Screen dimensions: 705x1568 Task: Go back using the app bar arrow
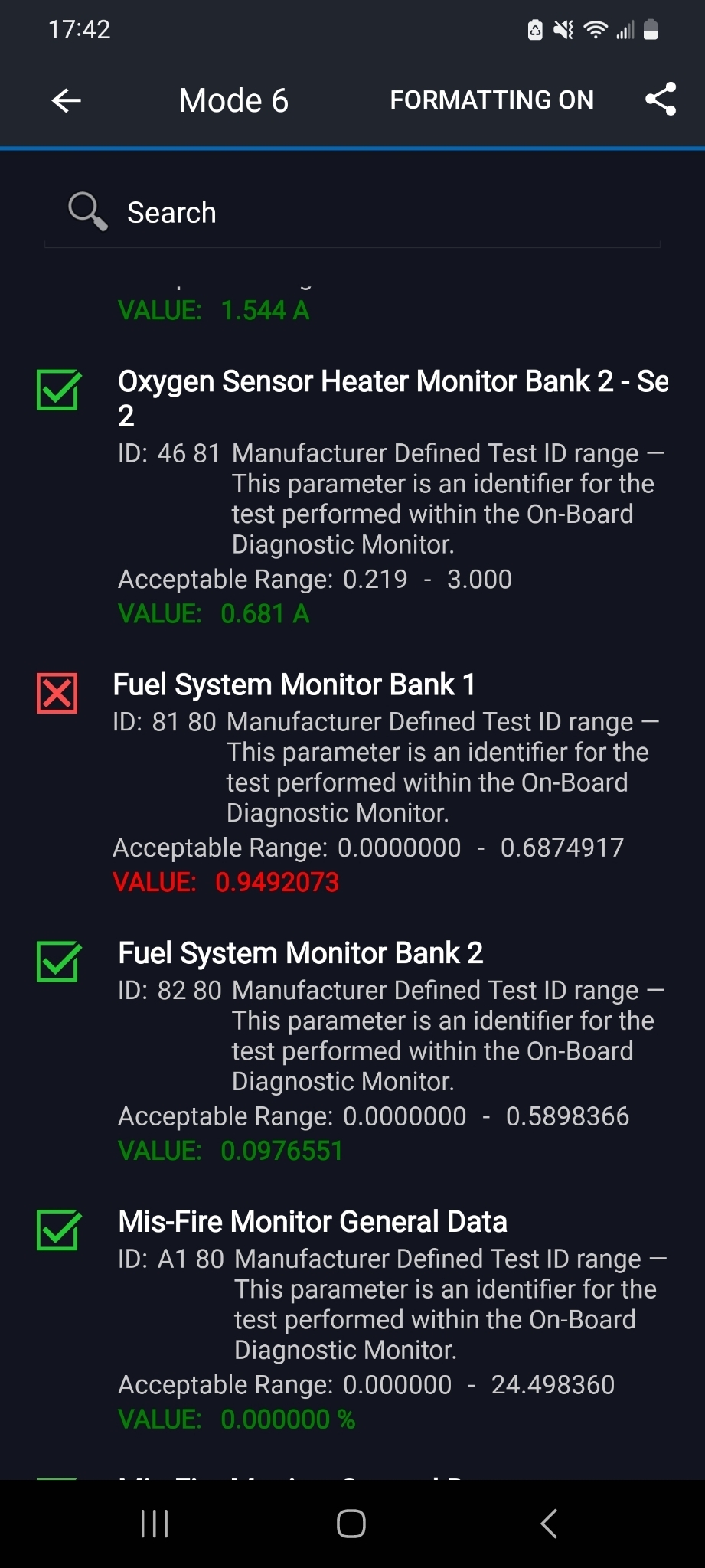67,100
